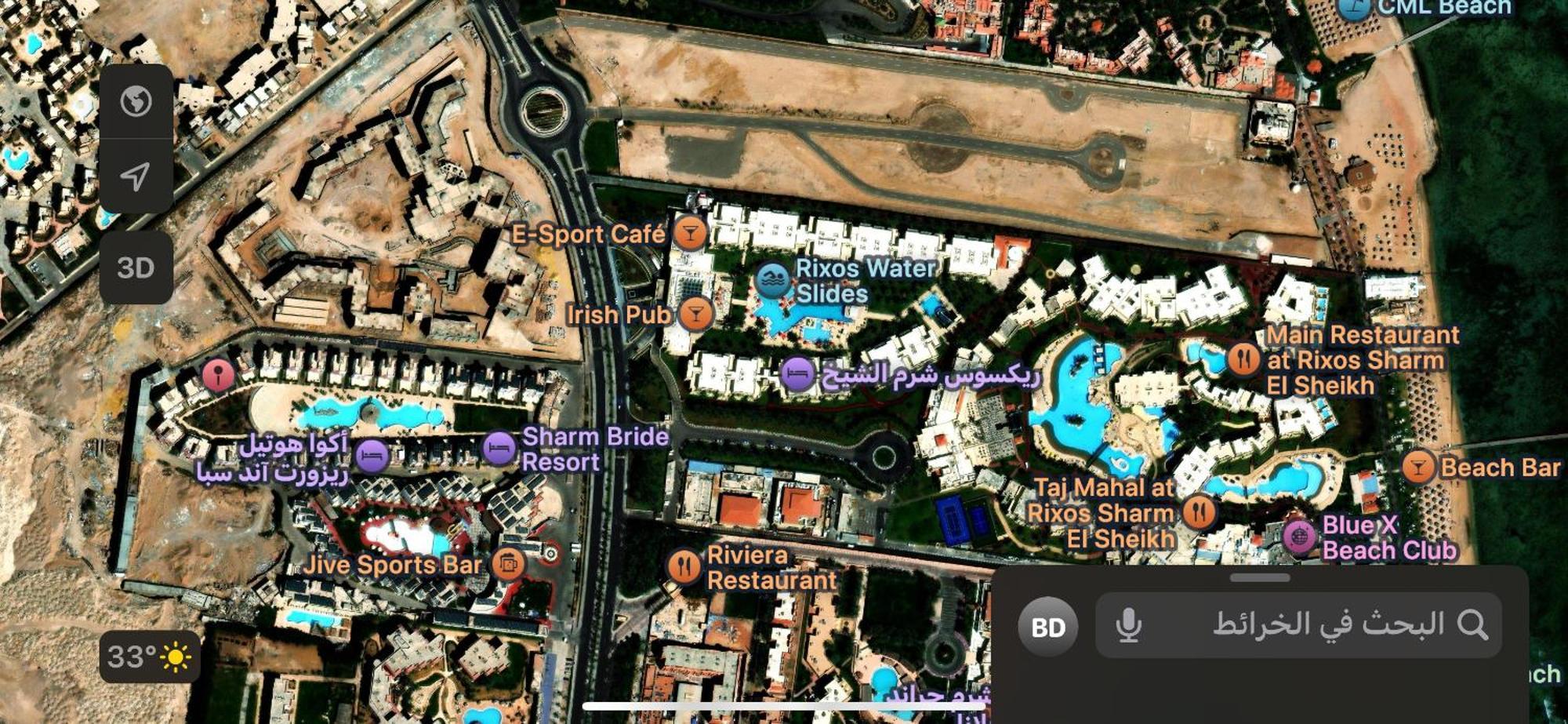
Task: Select the Jive Sports Bar marker
Action: [508, 563]
